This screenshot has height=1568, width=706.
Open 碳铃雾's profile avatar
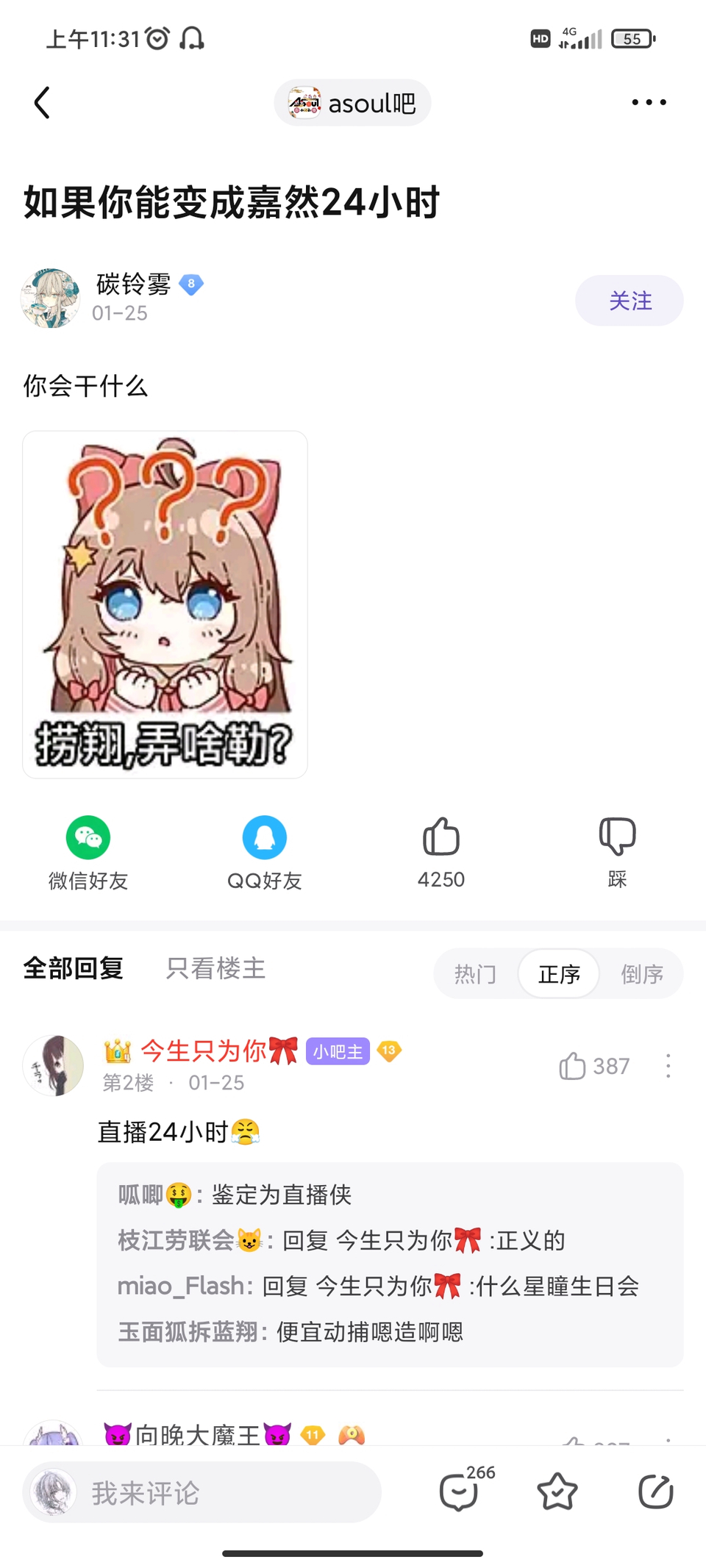[50, 298]
